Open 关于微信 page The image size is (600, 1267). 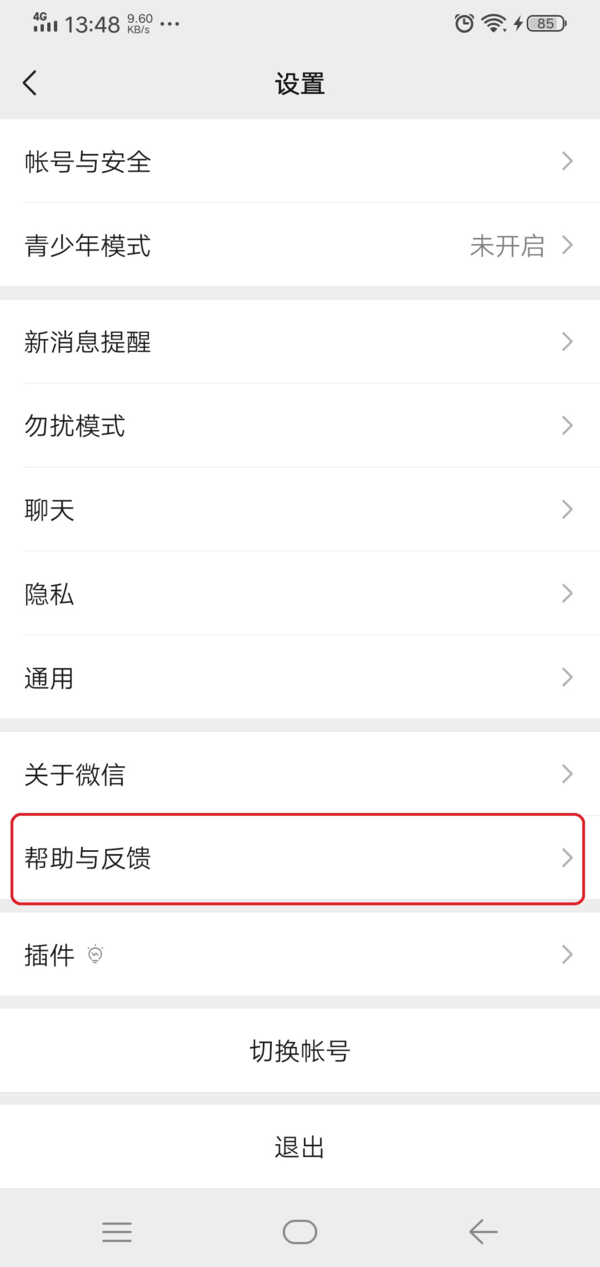pyautogui.click(x=300, y=774)
